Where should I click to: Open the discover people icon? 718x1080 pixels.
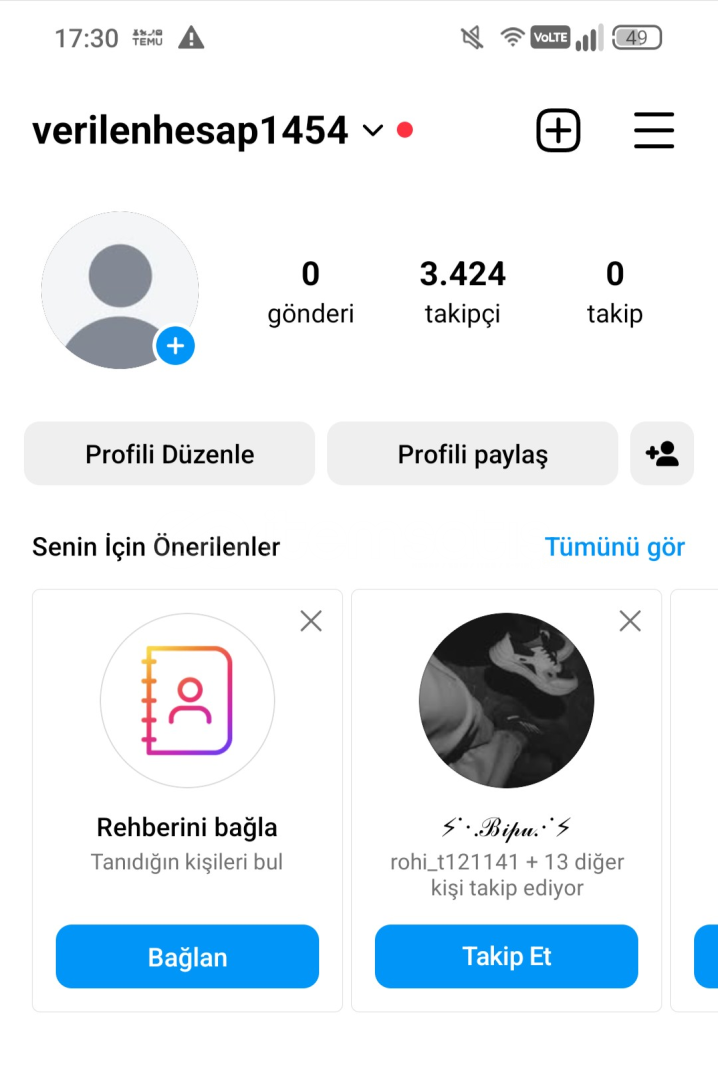[662, 454]
